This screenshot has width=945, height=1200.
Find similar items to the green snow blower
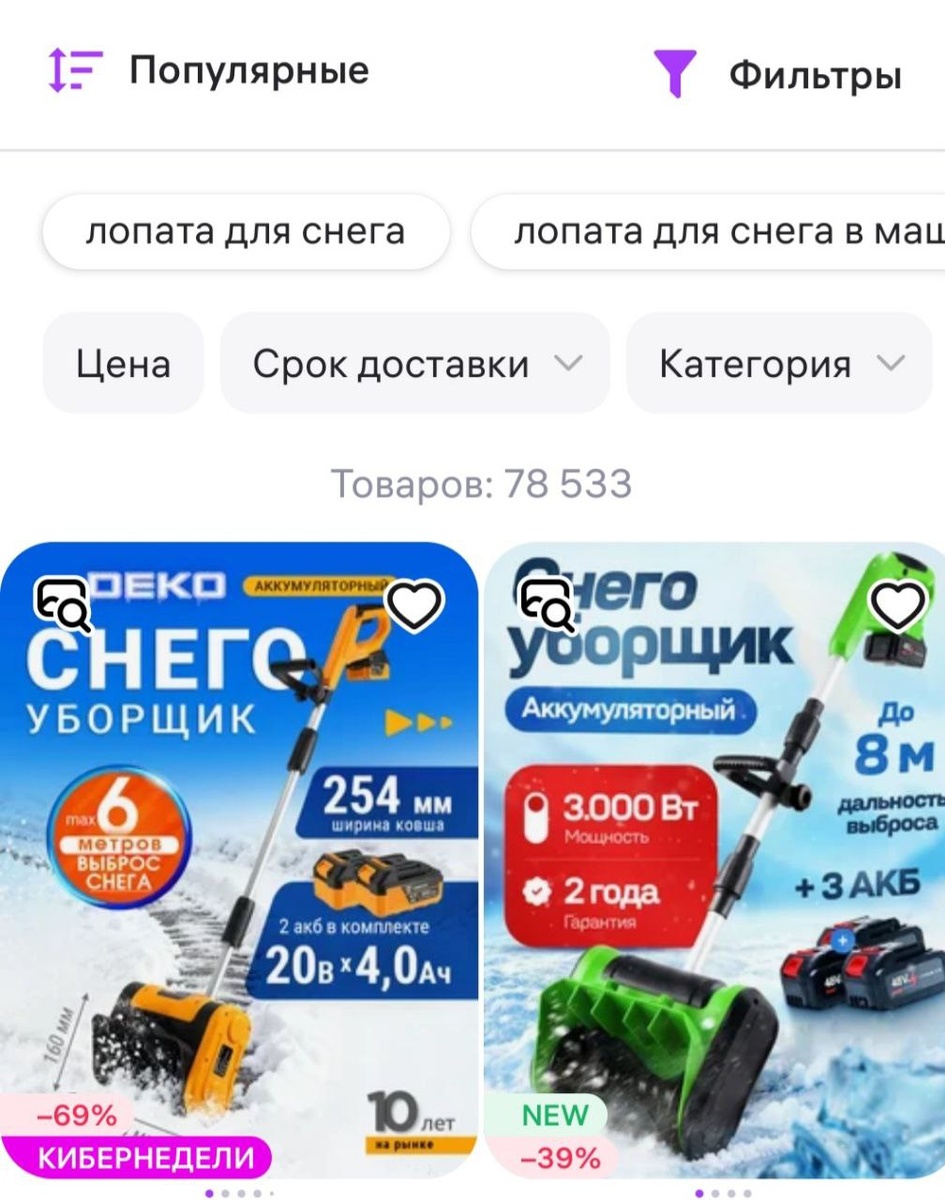(x=546, y=606)
